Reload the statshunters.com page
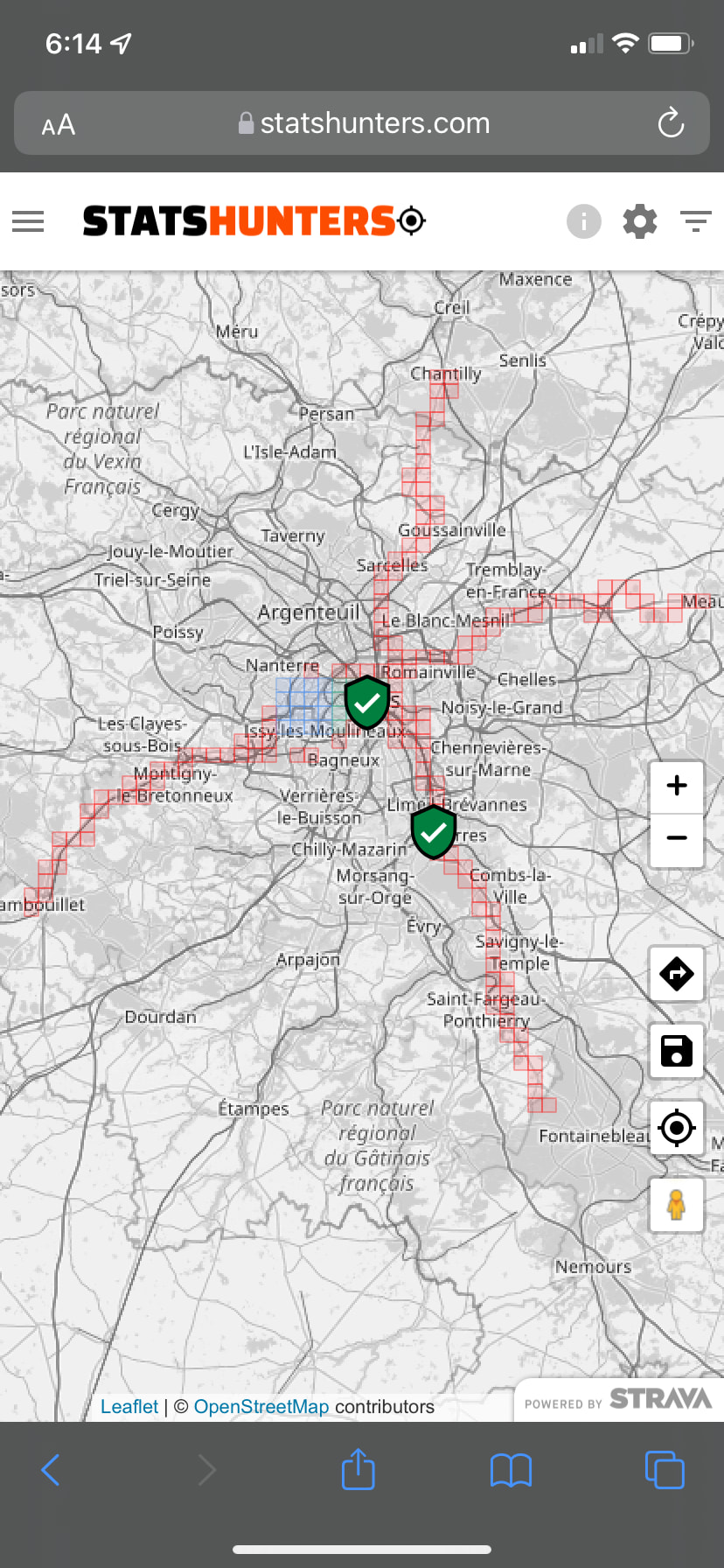The image size is (724, 1568). point(671,123)
